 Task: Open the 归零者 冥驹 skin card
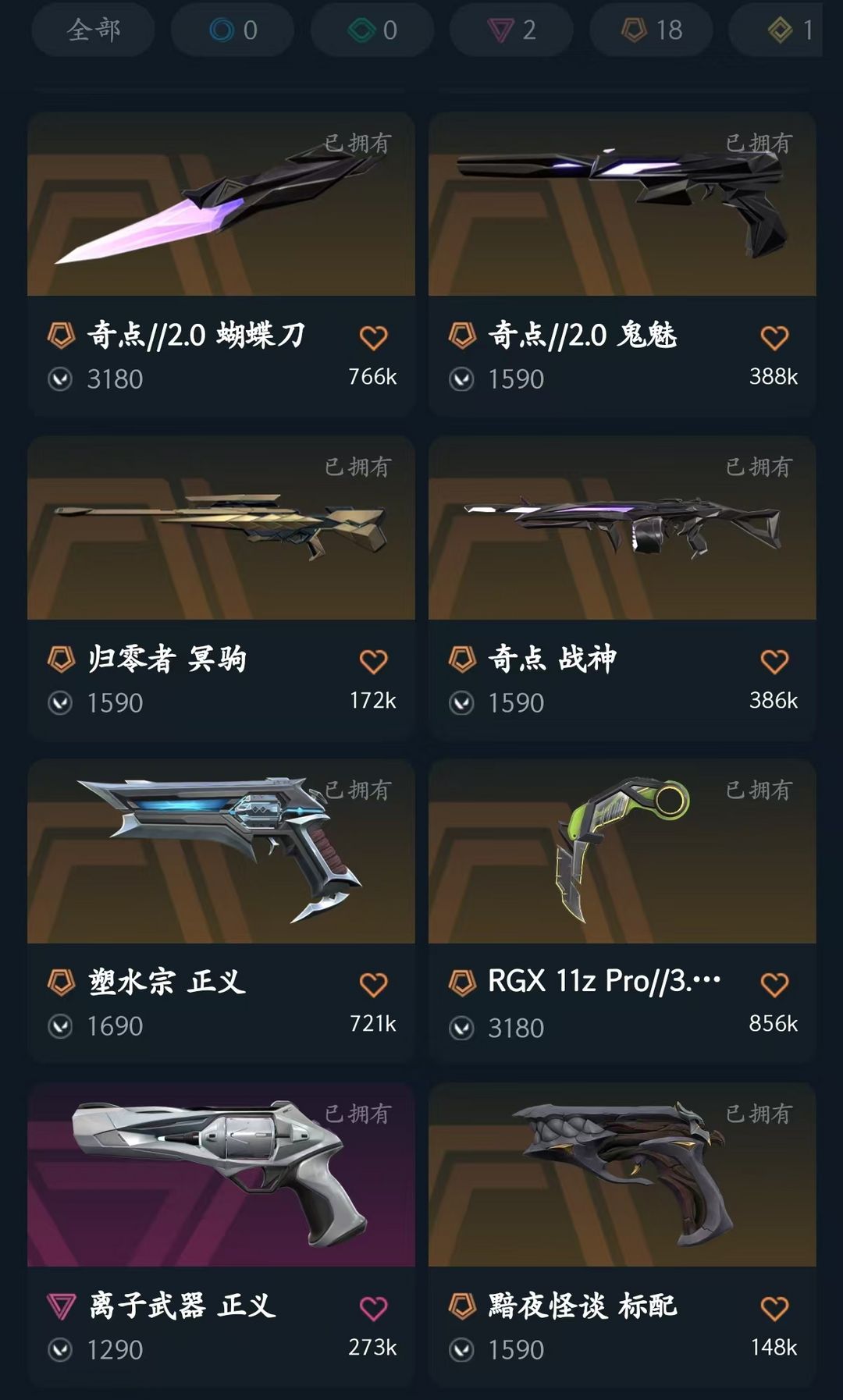[x=221, y=588]
